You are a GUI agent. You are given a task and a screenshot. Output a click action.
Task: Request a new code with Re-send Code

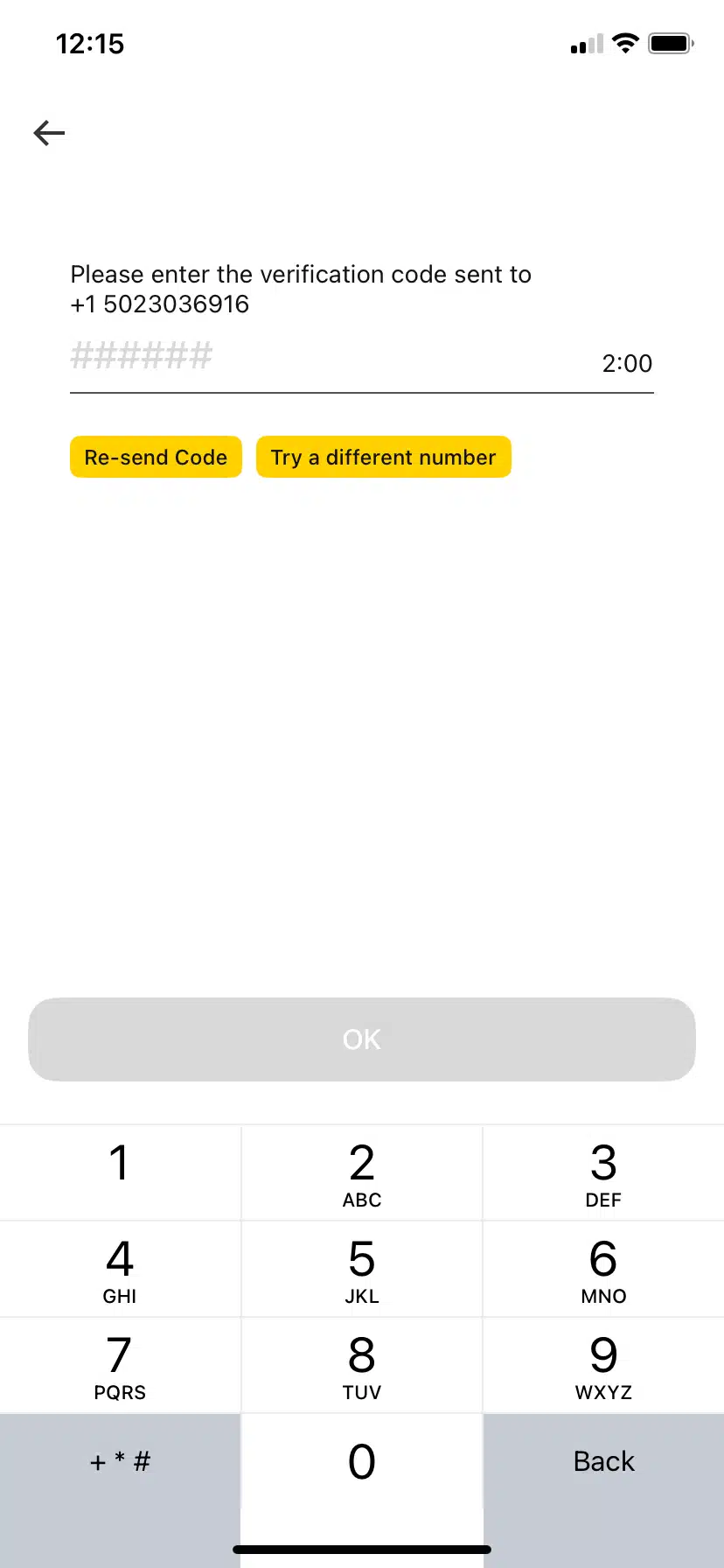pyautogui.click(x=156, y=458)
